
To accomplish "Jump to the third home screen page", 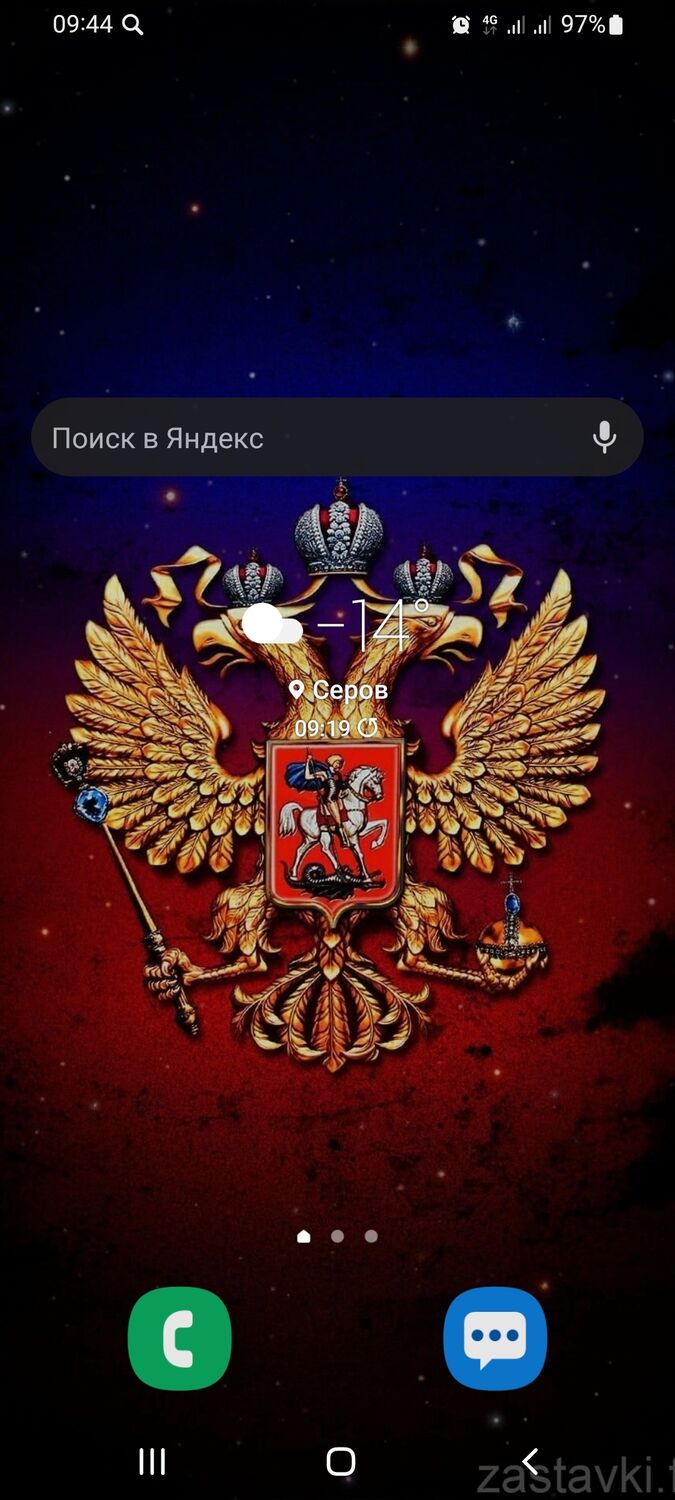I will pyautogui.click(x=371, y=1236).
